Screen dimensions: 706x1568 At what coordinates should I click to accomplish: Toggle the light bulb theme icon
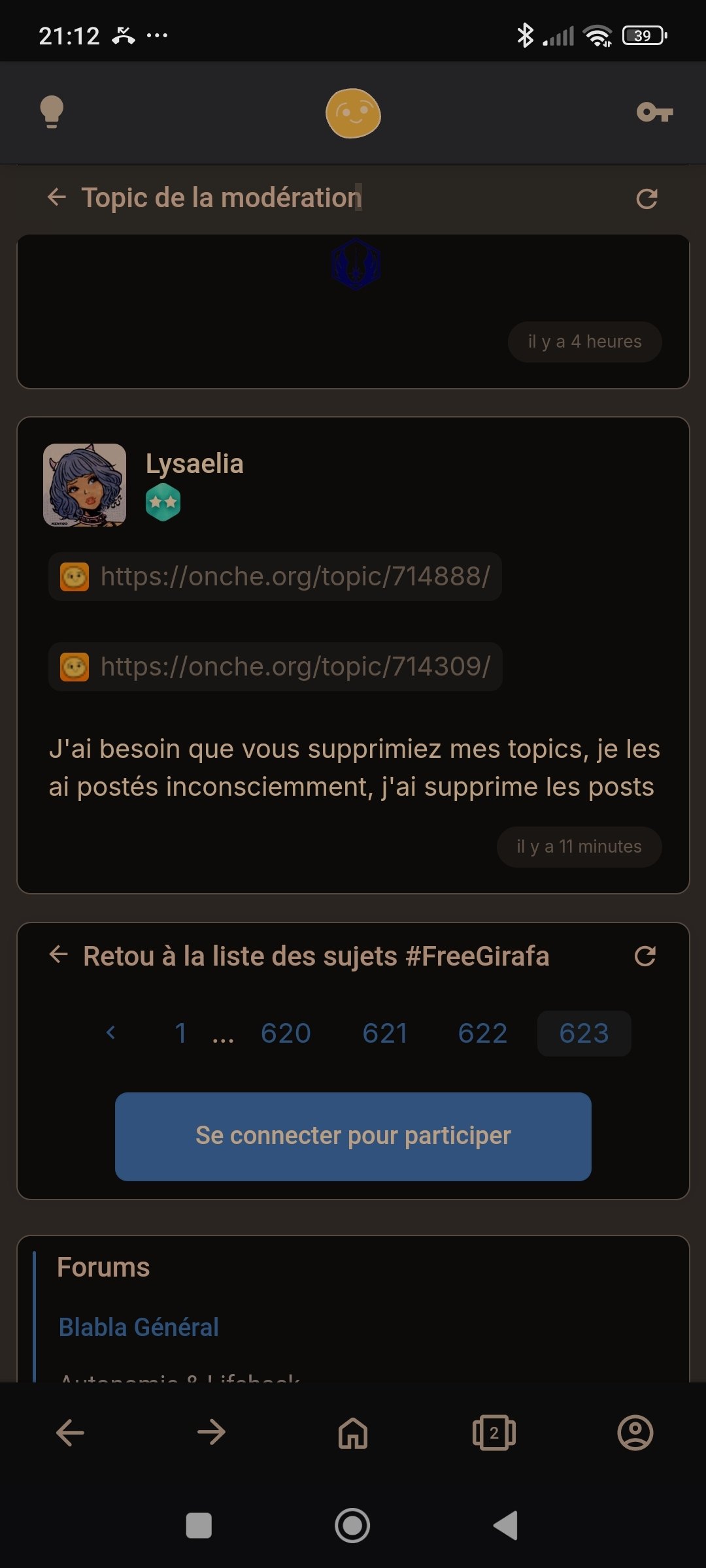point(52,112)
